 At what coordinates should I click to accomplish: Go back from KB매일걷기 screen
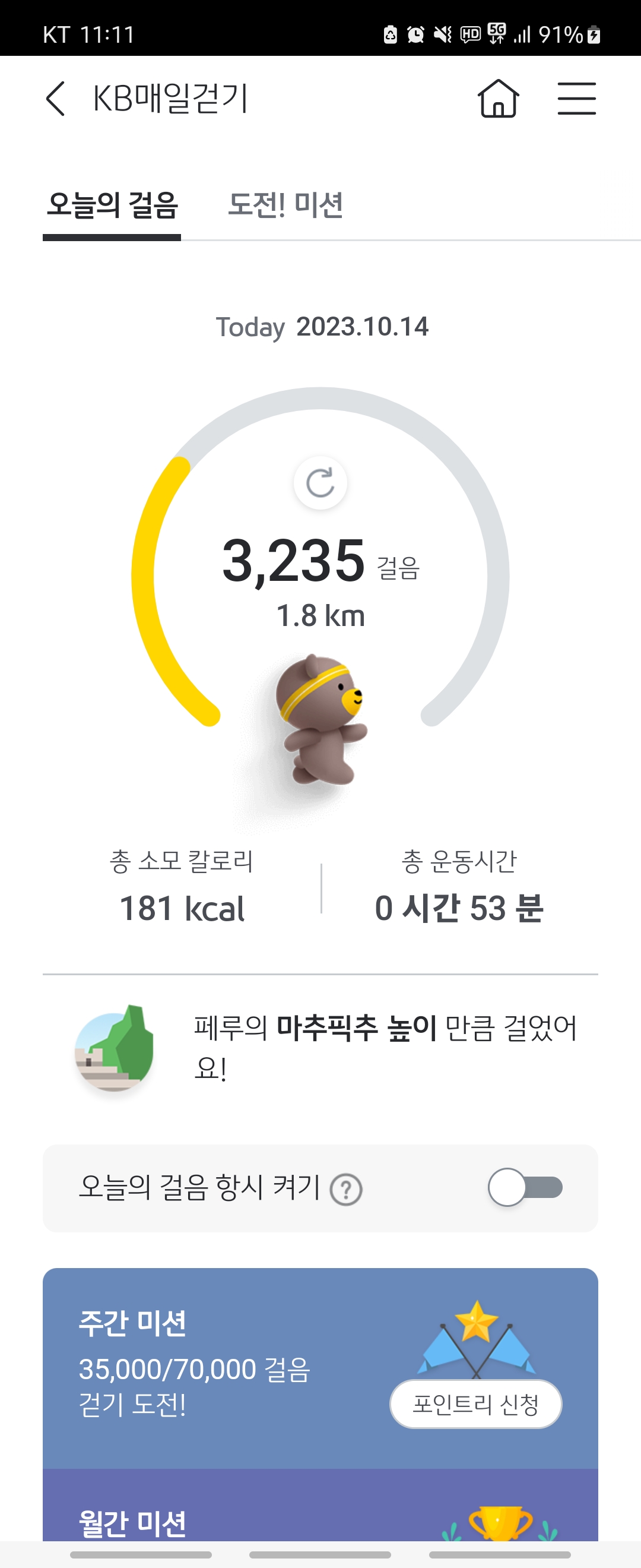pyautogui.click(x=55, y=99)
